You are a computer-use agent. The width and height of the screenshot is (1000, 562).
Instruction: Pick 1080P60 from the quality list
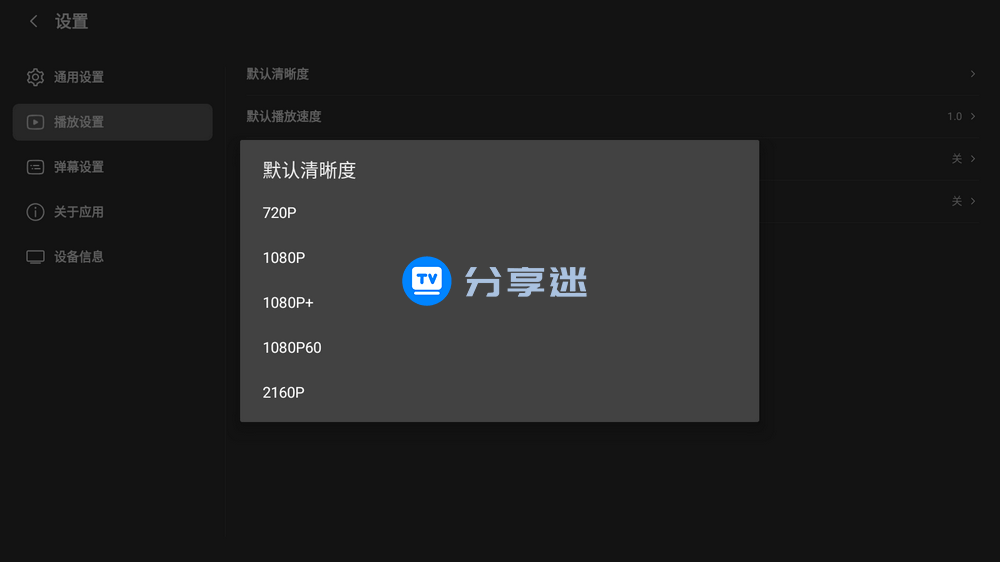click(x=292, y=348)
